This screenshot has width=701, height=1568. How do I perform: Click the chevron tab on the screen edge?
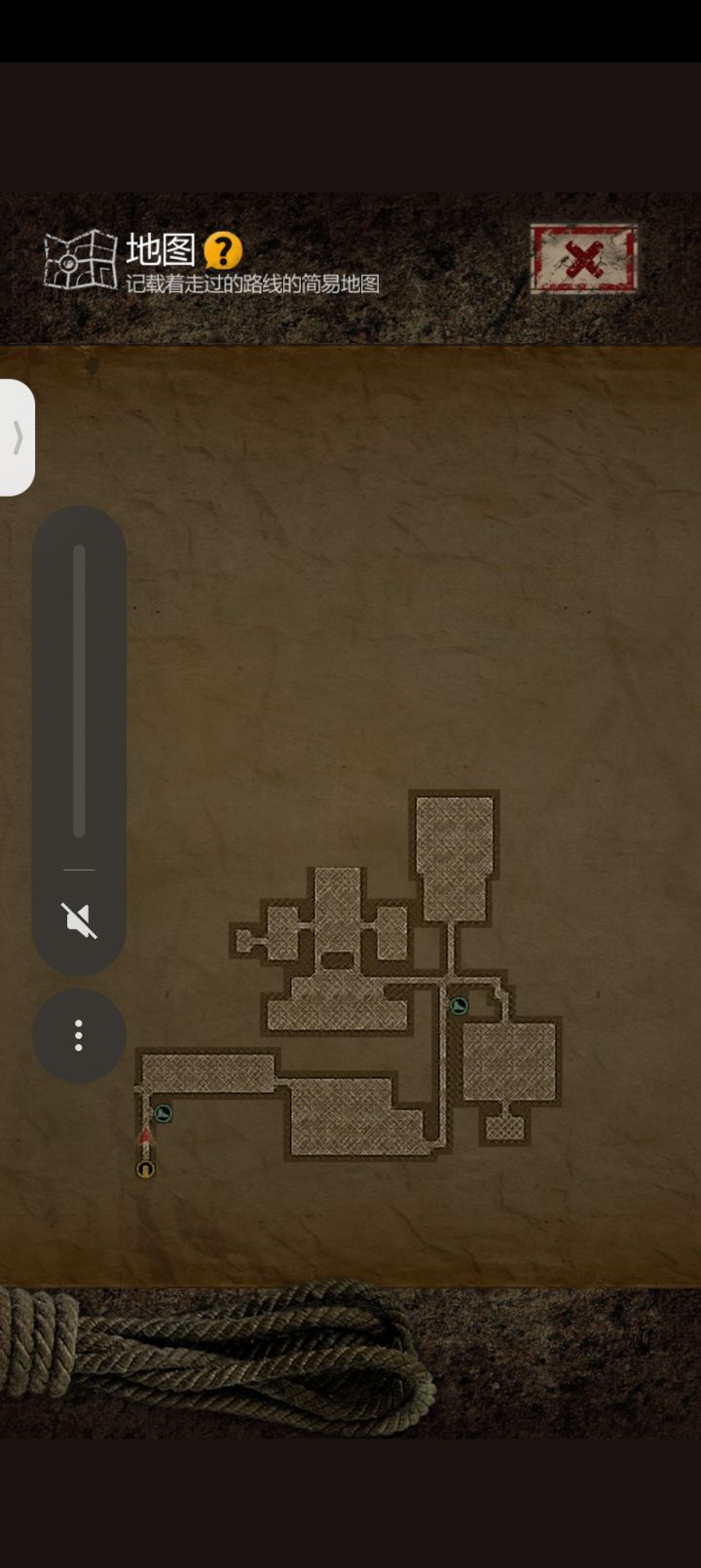pyautogui.click(x=18, y=438)
